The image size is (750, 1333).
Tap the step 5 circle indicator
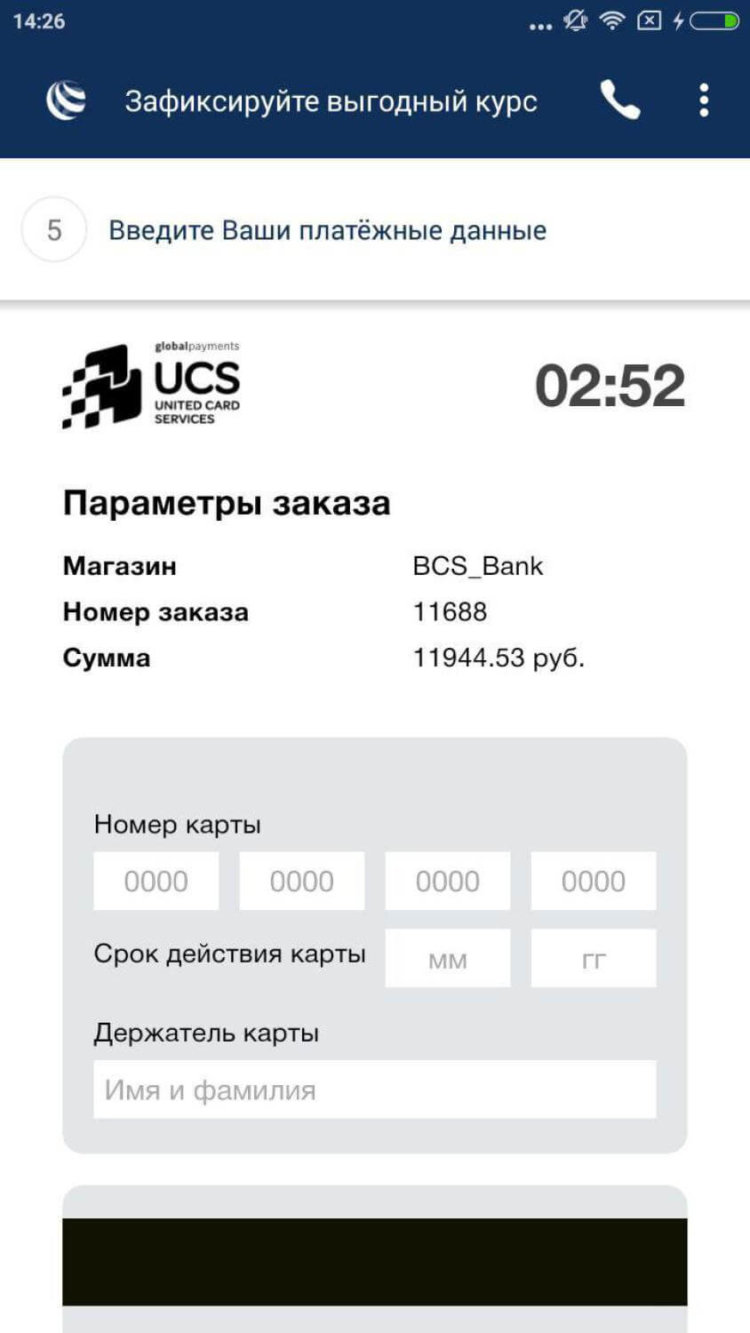pos(53,230)
